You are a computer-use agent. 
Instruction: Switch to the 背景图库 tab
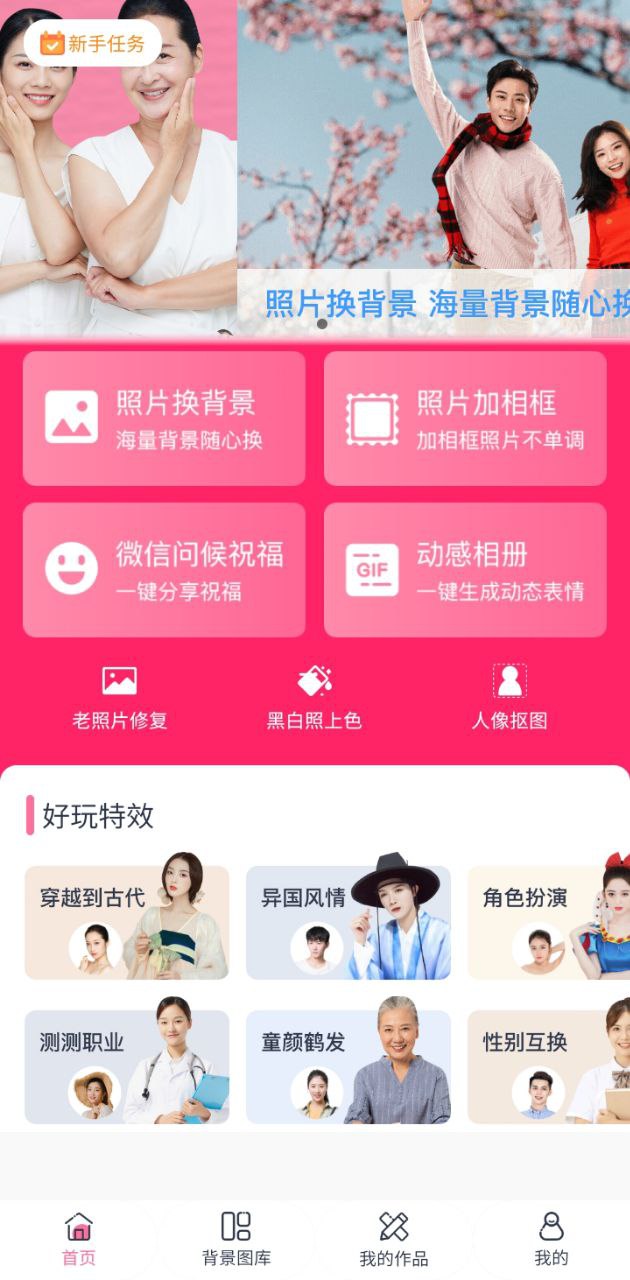pos(236,1240)
